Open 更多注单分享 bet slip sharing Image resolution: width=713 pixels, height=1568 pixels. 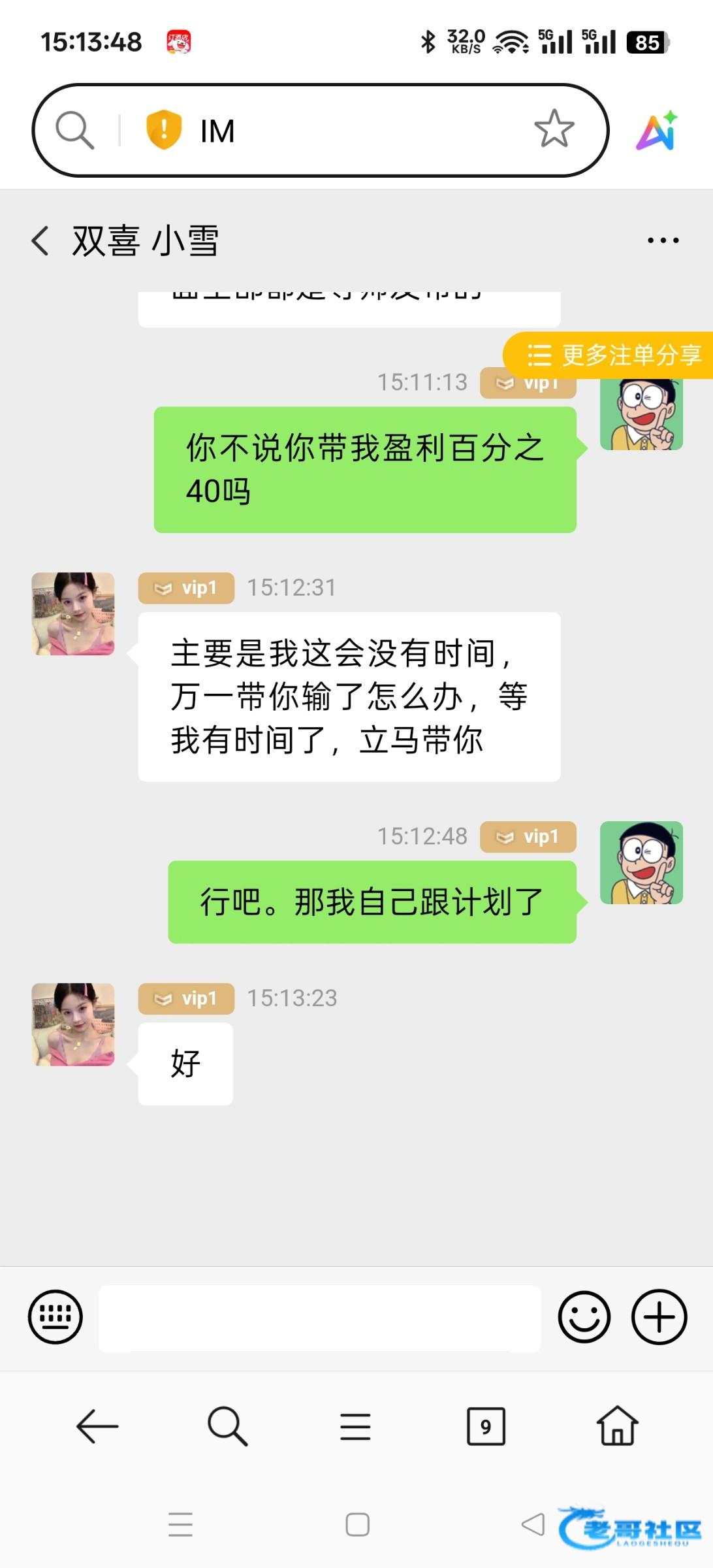pos(612,355)
